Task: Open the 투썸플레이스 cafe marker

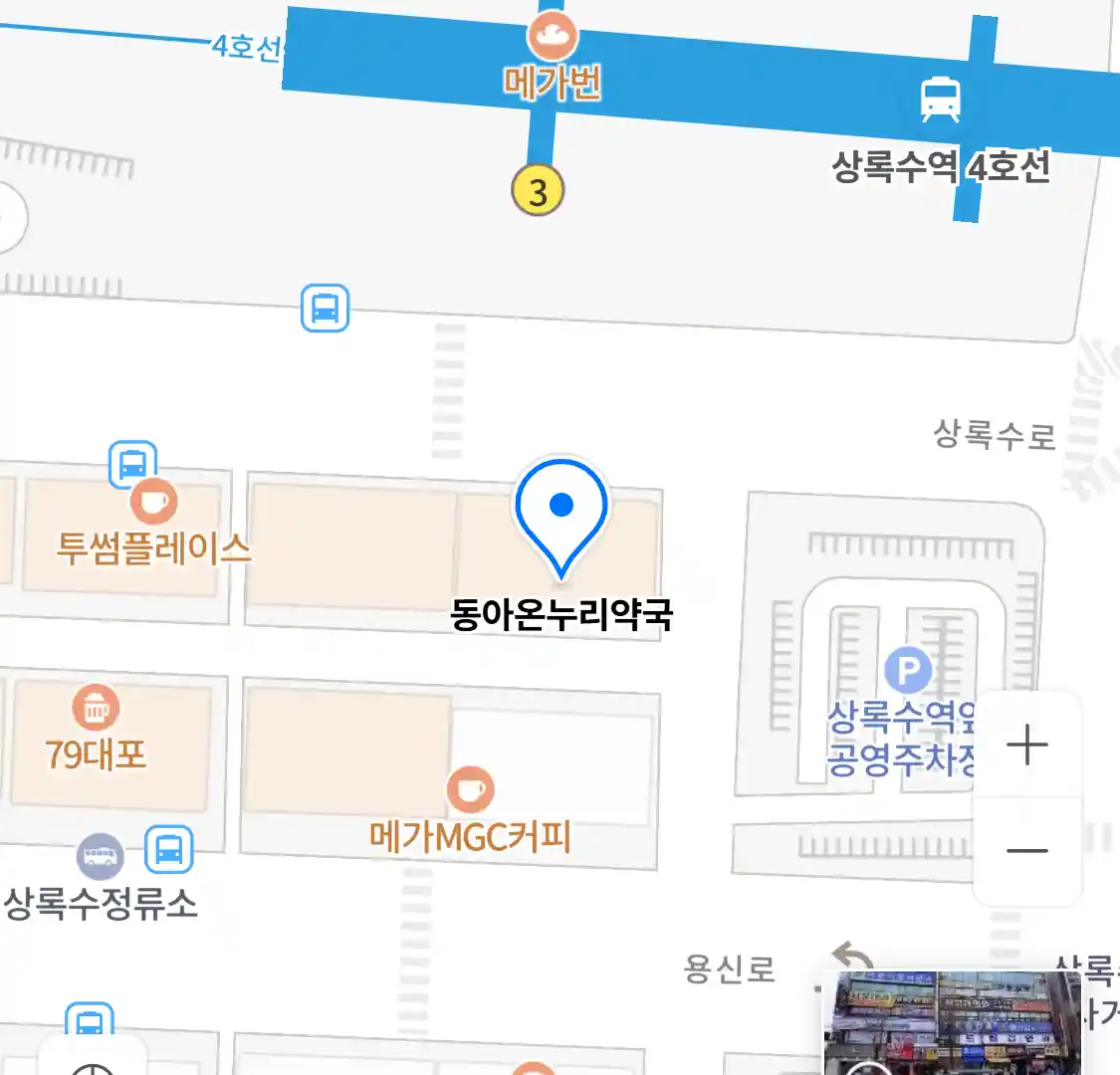Action: click(152, 501)
